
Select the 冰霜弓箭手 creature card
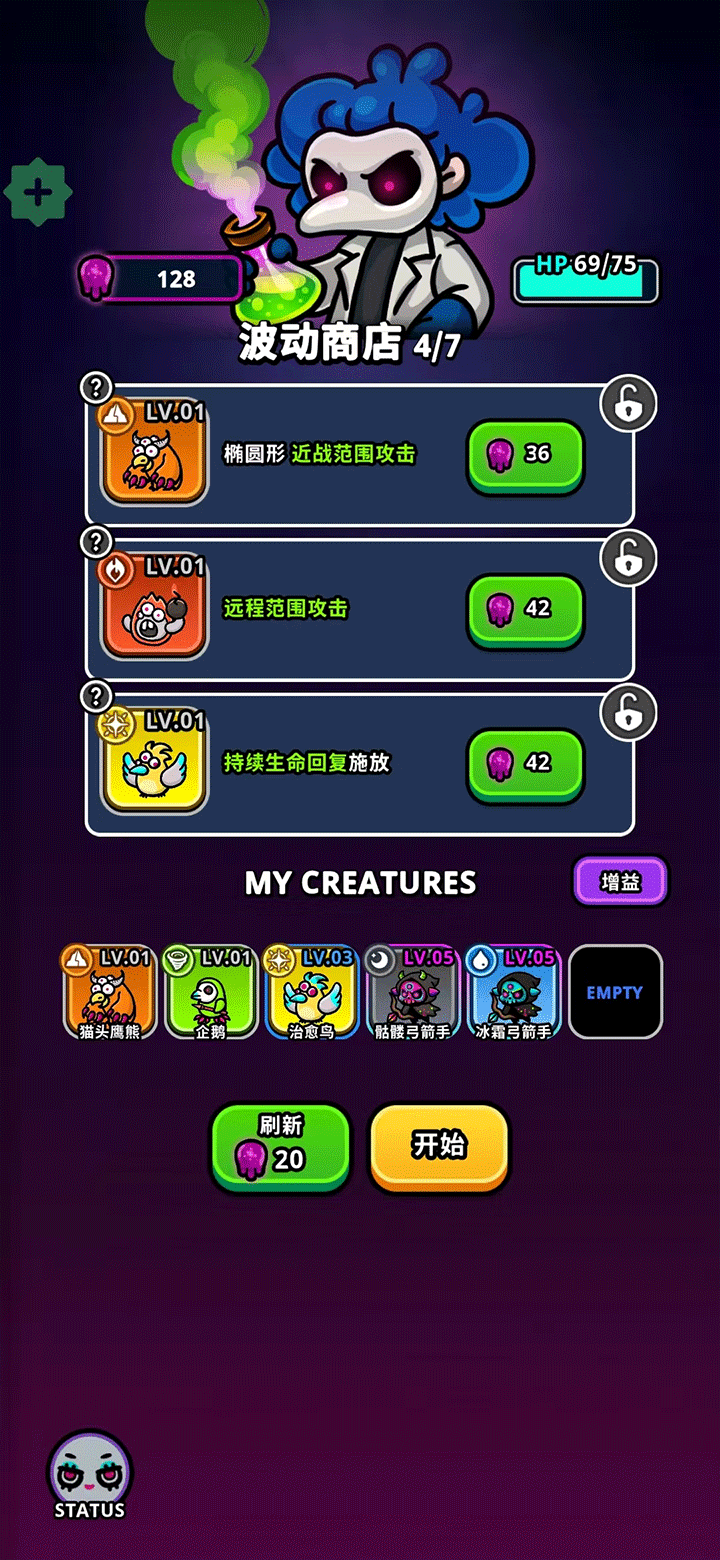pos(513,992)
